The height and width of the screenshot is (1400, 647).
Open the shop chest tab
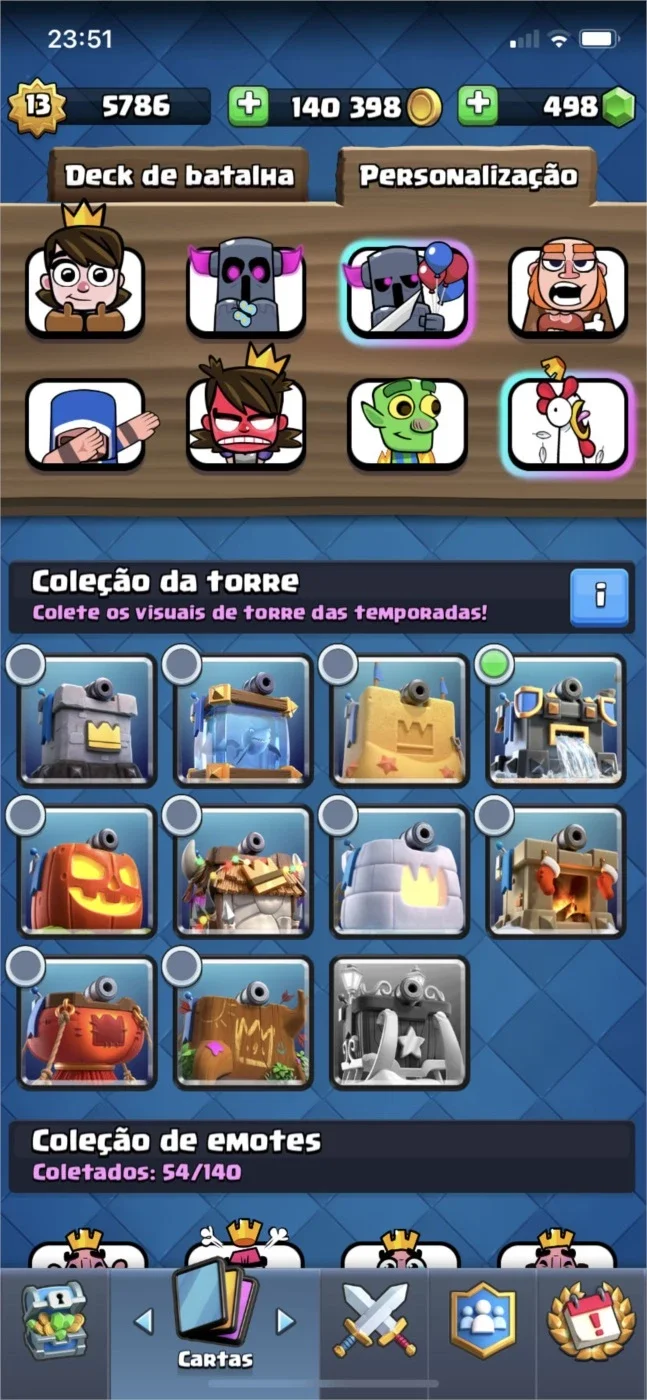55,1322
